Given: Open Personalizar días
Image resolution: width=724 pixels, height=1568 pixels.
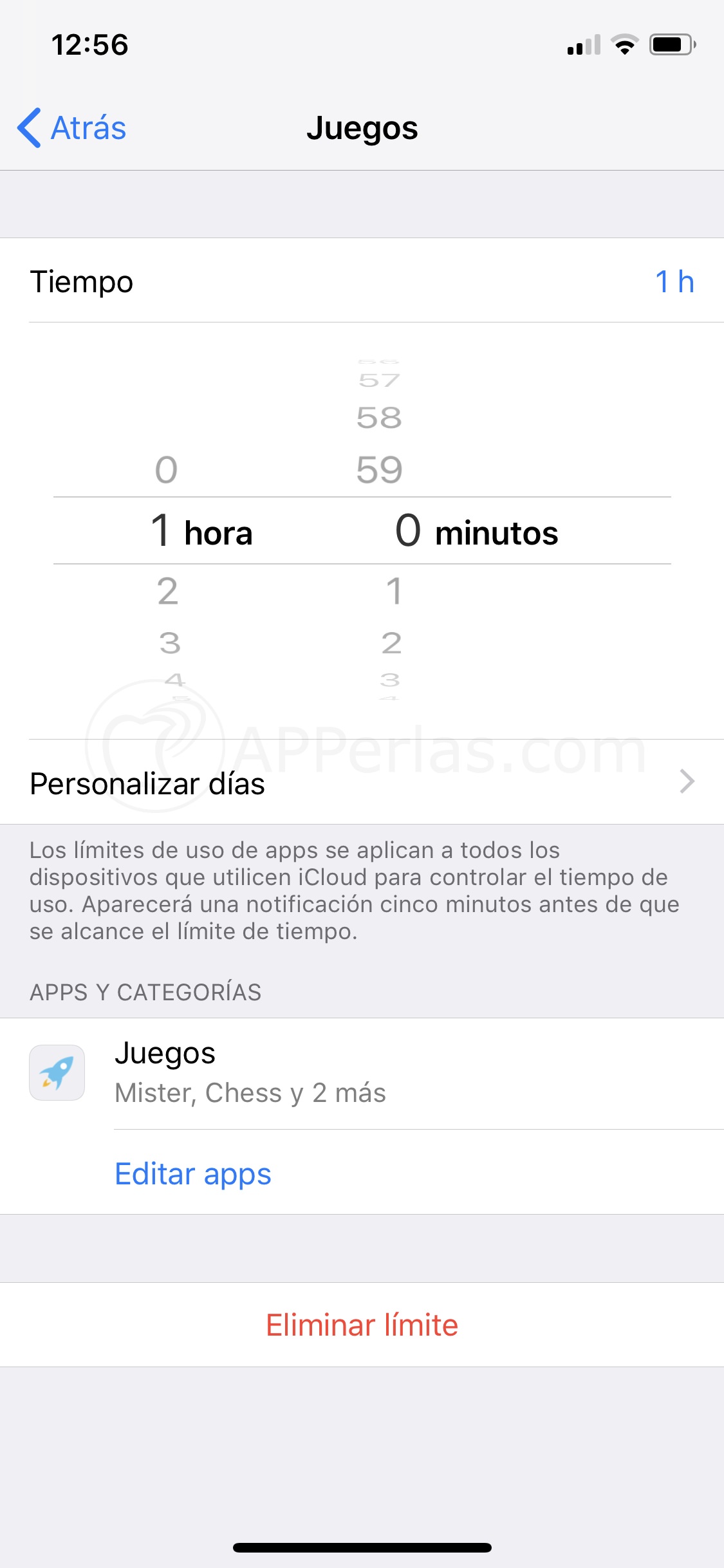Looking at the screenshot, I should (362, 783).
